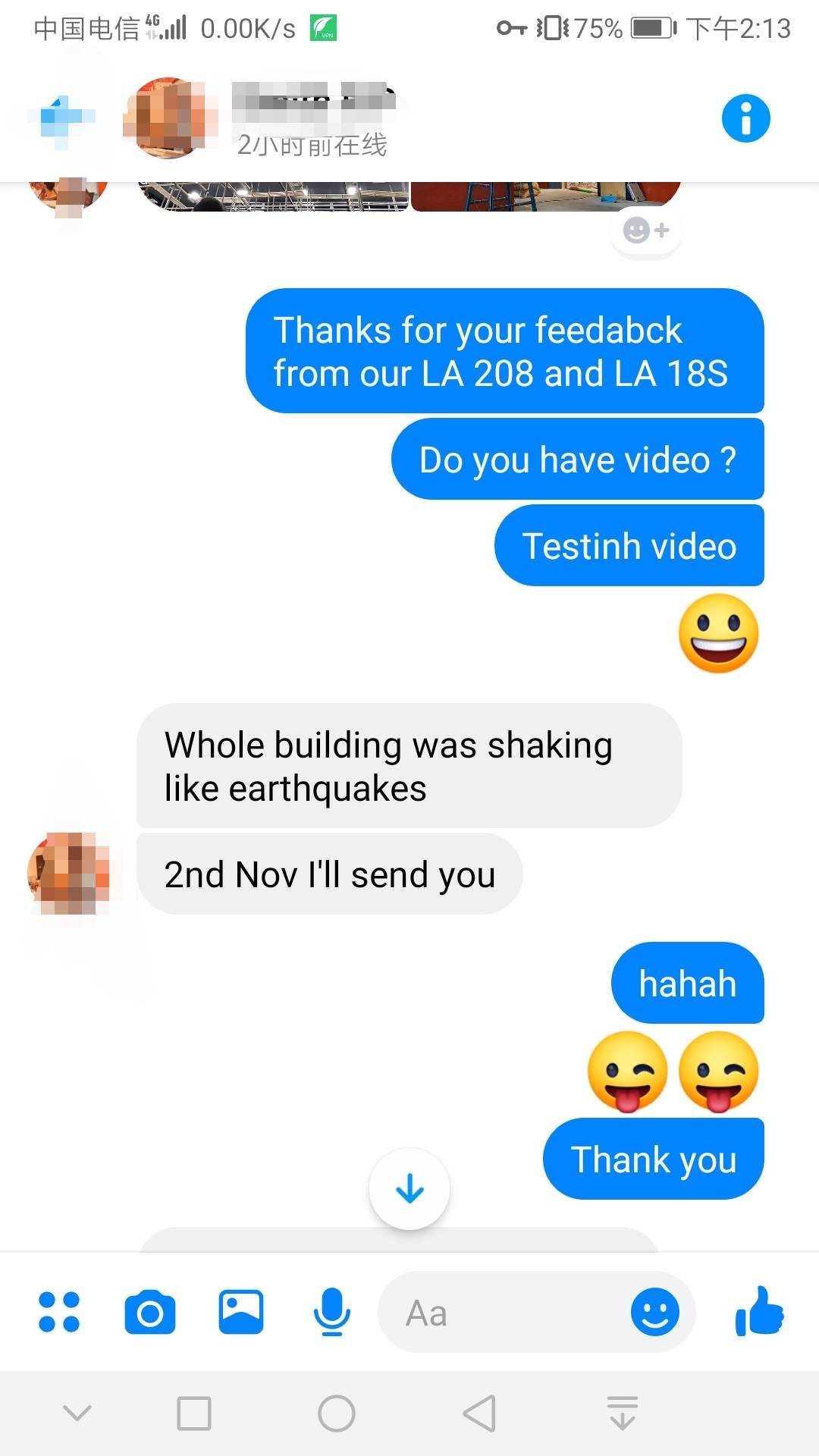Tap the first winking tongue emoji
This screenshot has width=819, height=1456.
point(628,1072)
